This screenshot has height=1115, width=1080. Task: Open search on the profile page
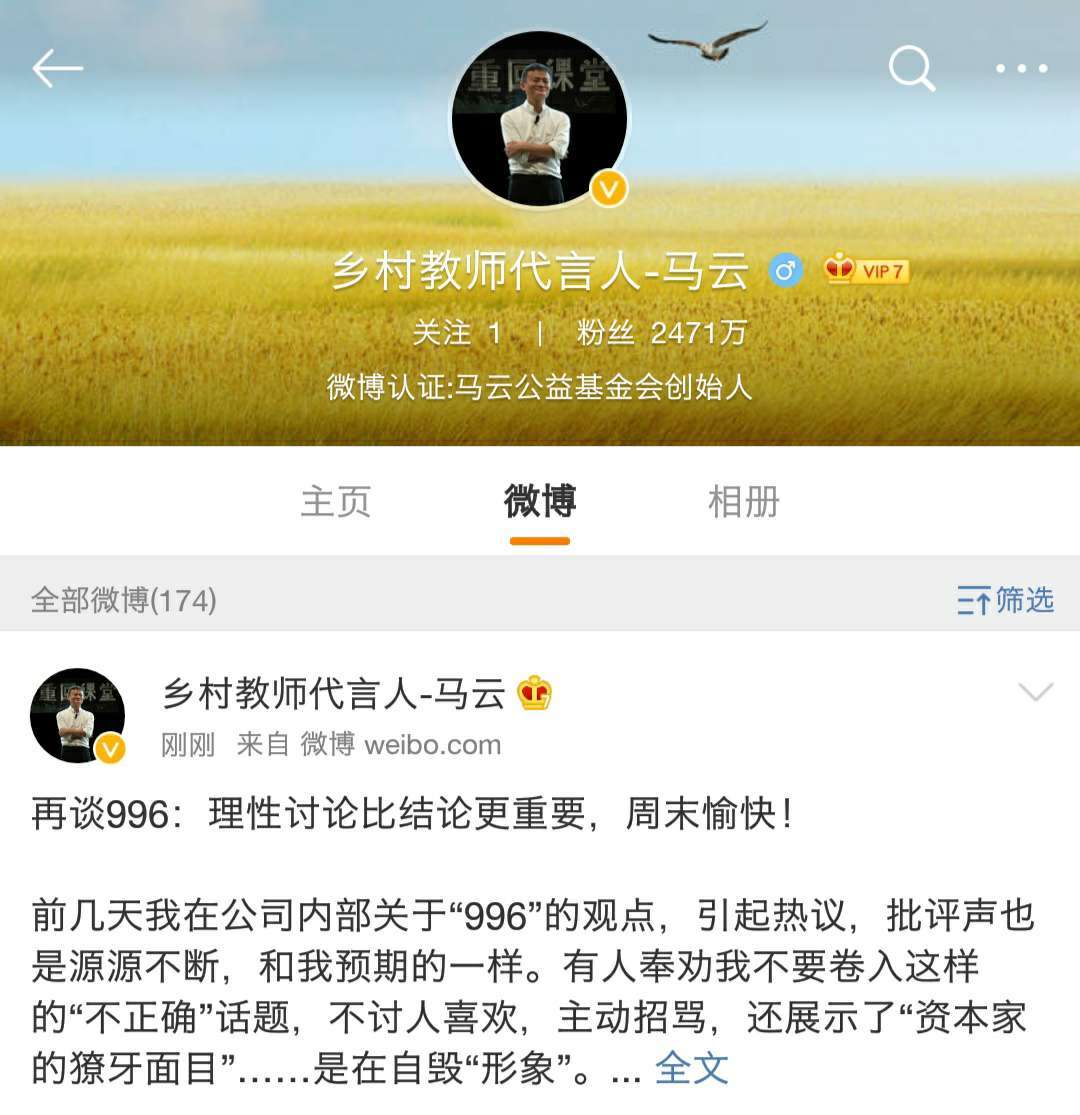click(x=911, y=68)
